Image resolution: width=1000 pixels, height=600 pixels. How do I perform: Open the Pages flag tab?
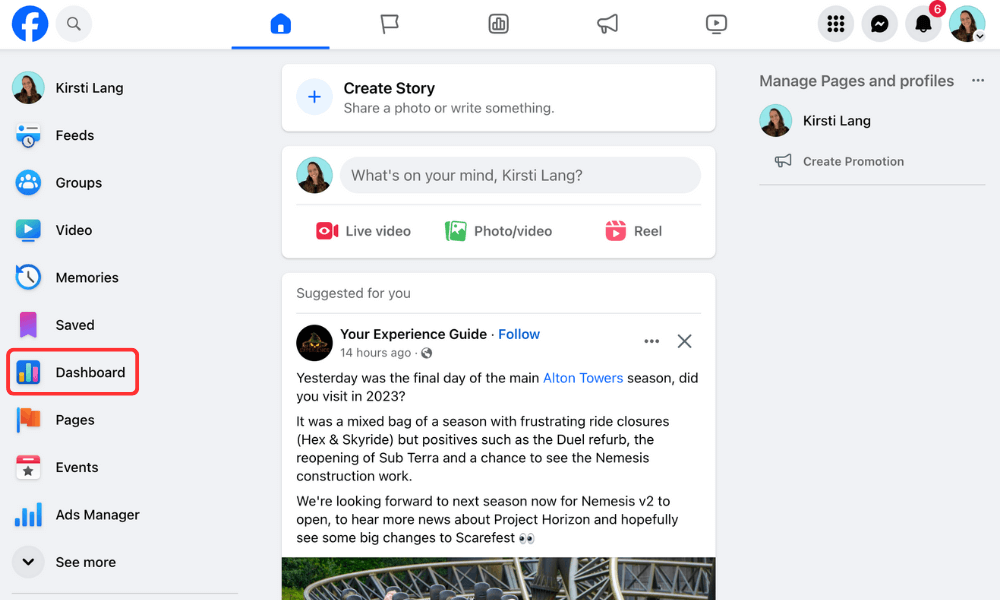(389, 24)
